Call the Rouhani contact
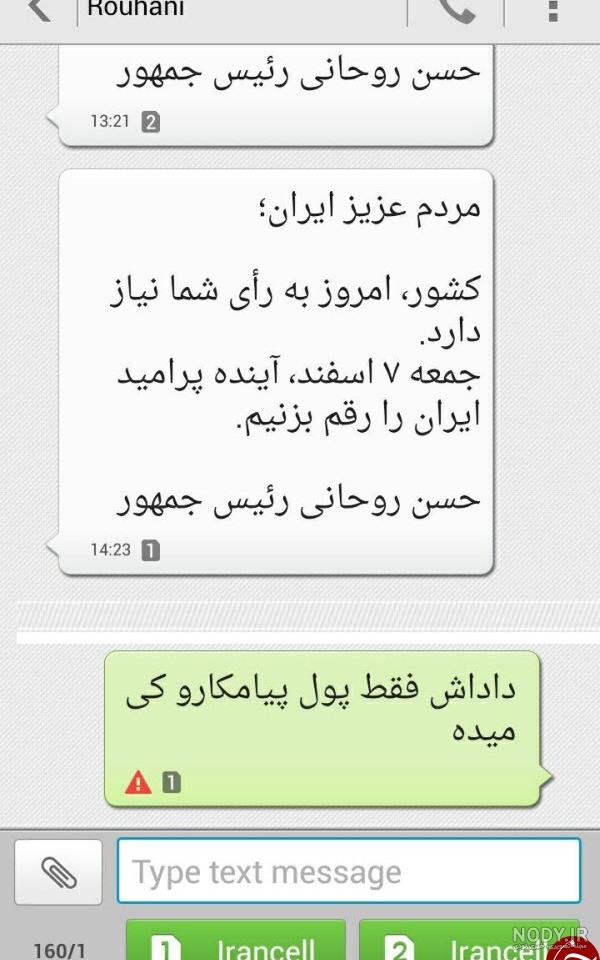600x960 pixels. (x=456, y=11)
